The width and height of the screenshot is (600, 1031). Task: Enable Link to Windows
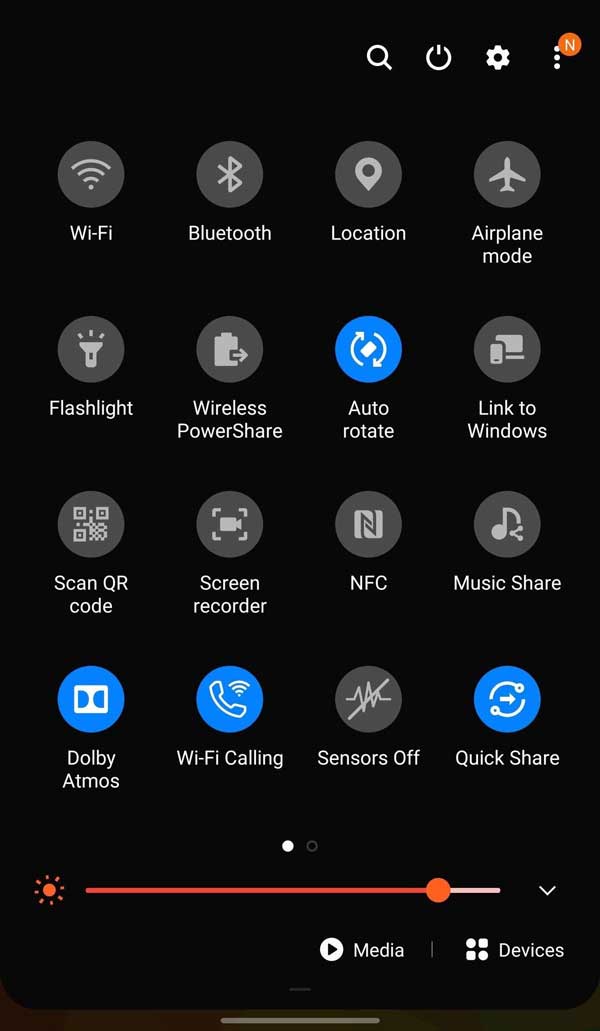click(x=507, y=350)
